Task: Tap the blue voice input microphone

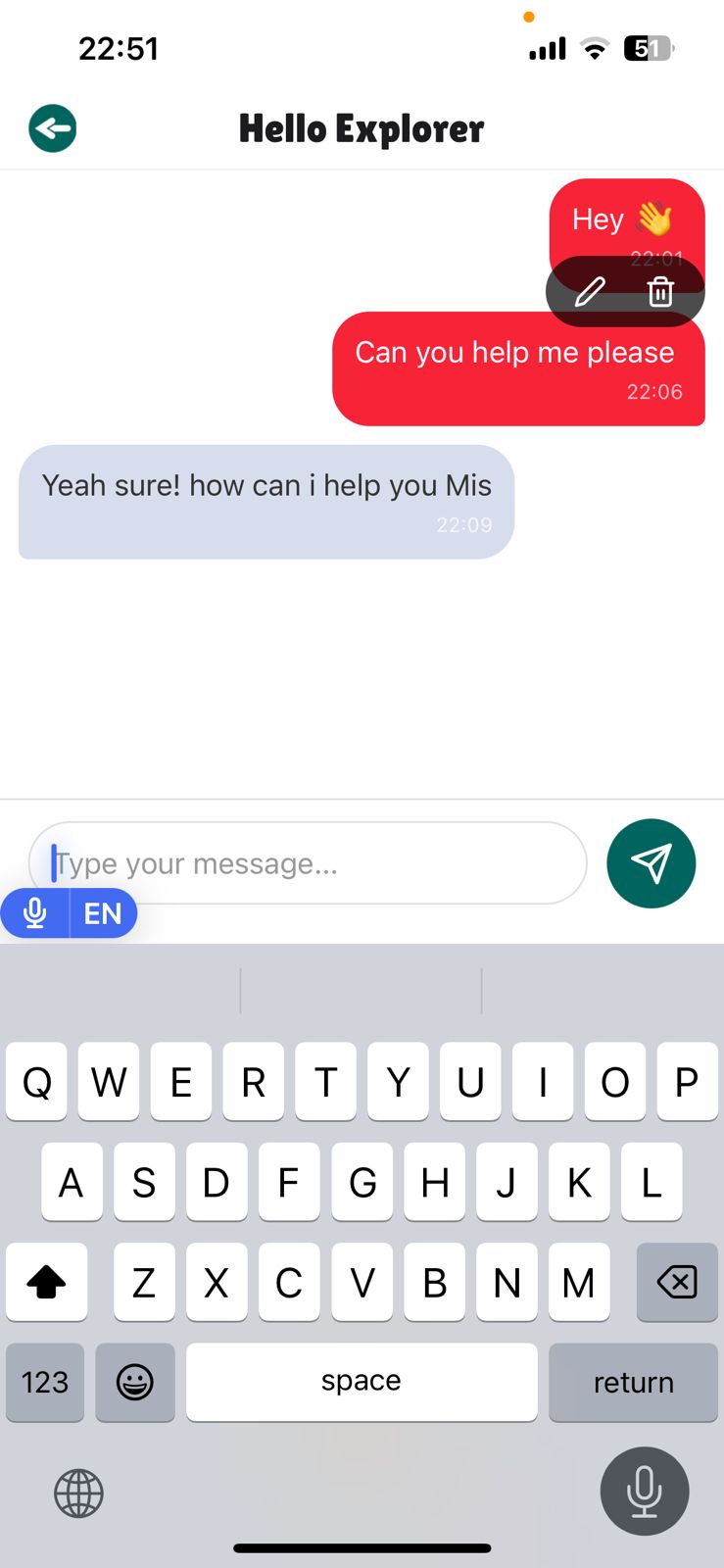Action: [35, 913]
